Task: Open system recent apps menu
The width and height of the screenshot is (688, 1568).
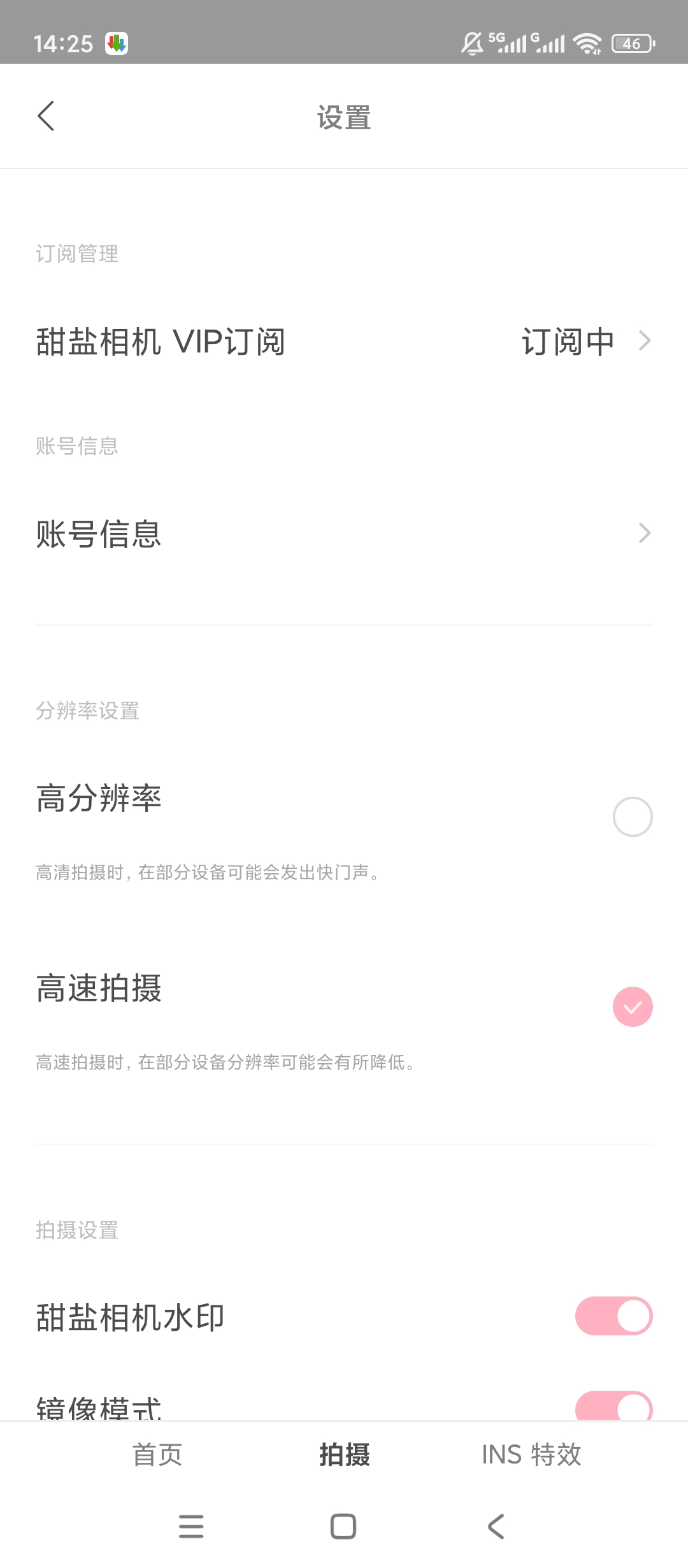Action: click(x=191, y=1527)
